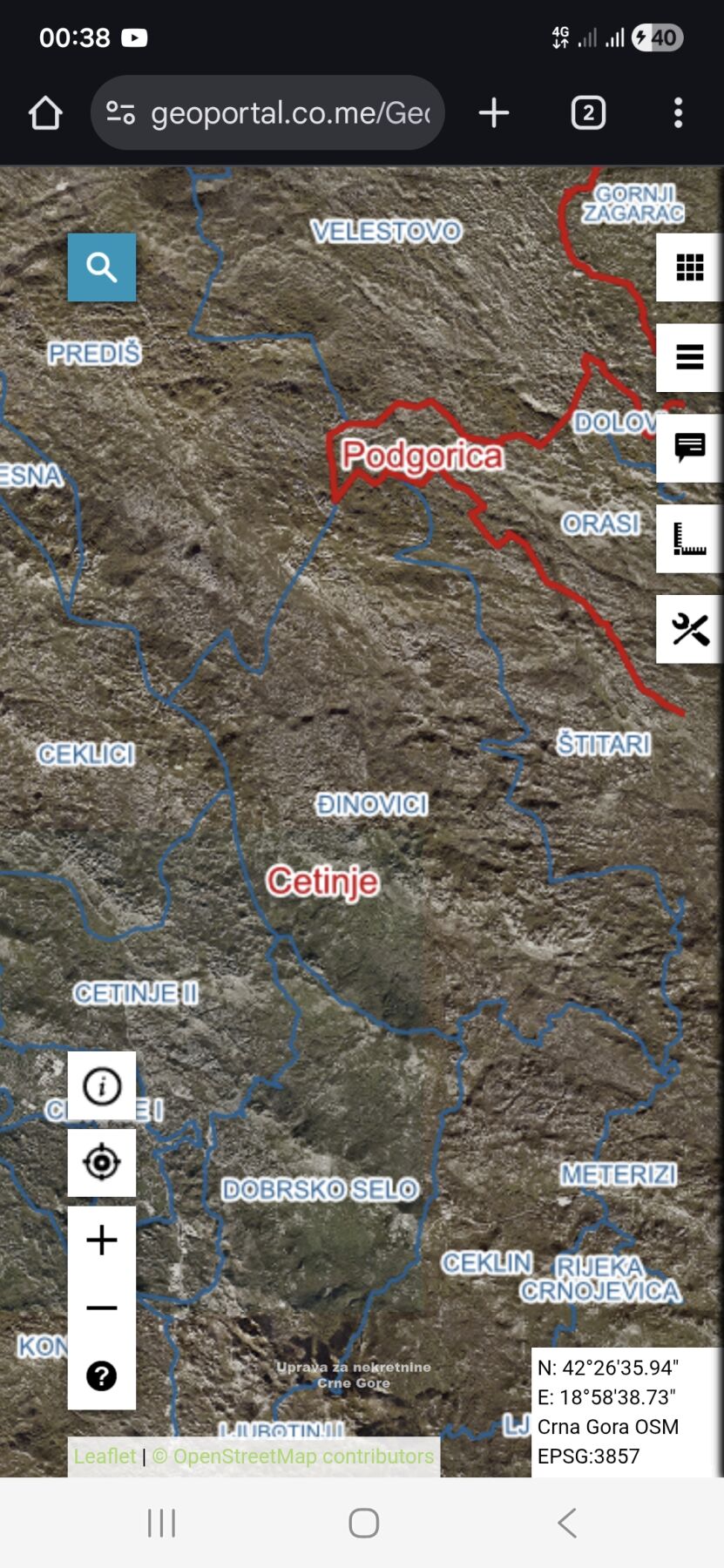Locate my current position on map

tap(102, 1162)
